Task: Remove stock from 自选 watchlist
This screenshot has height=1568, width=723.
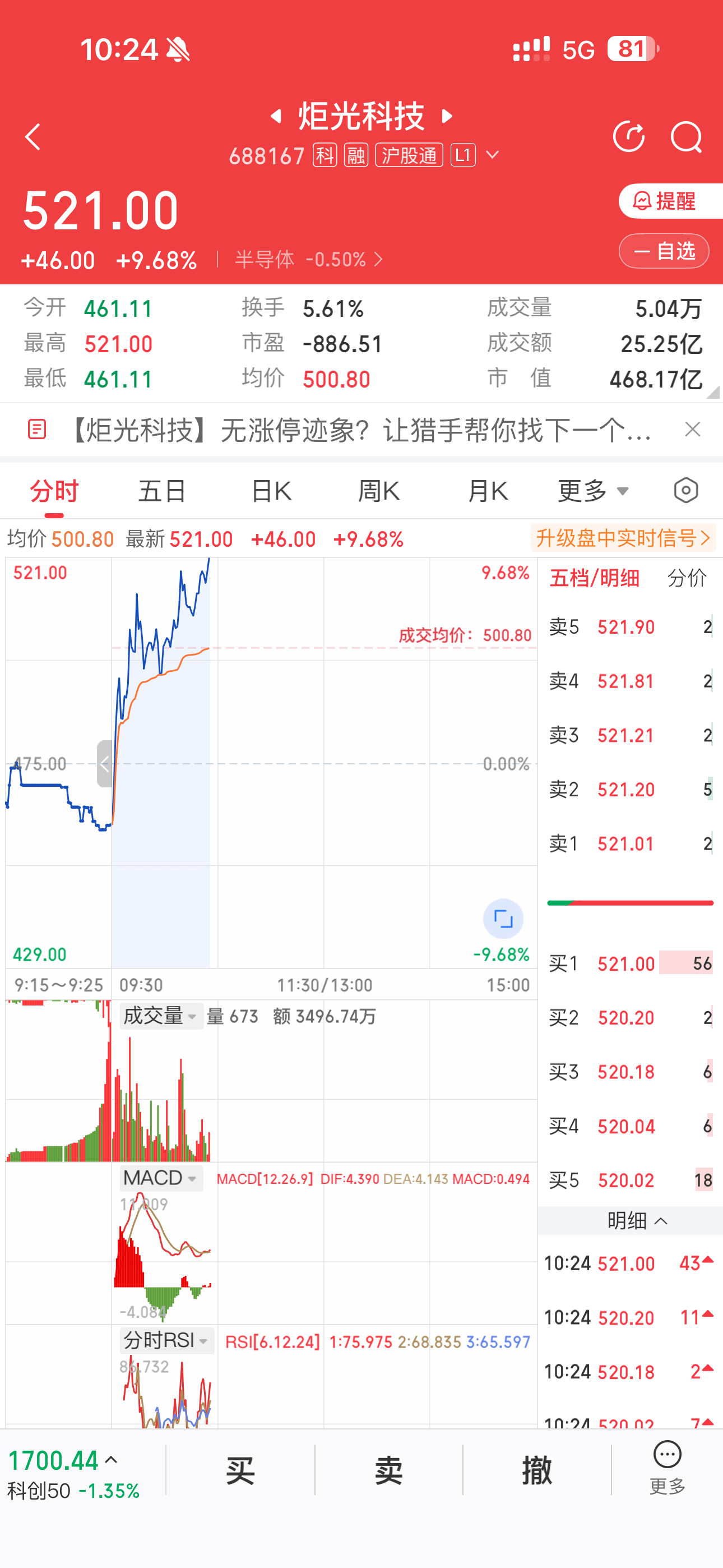Action: pyautogui.click(x=664, y=251)
